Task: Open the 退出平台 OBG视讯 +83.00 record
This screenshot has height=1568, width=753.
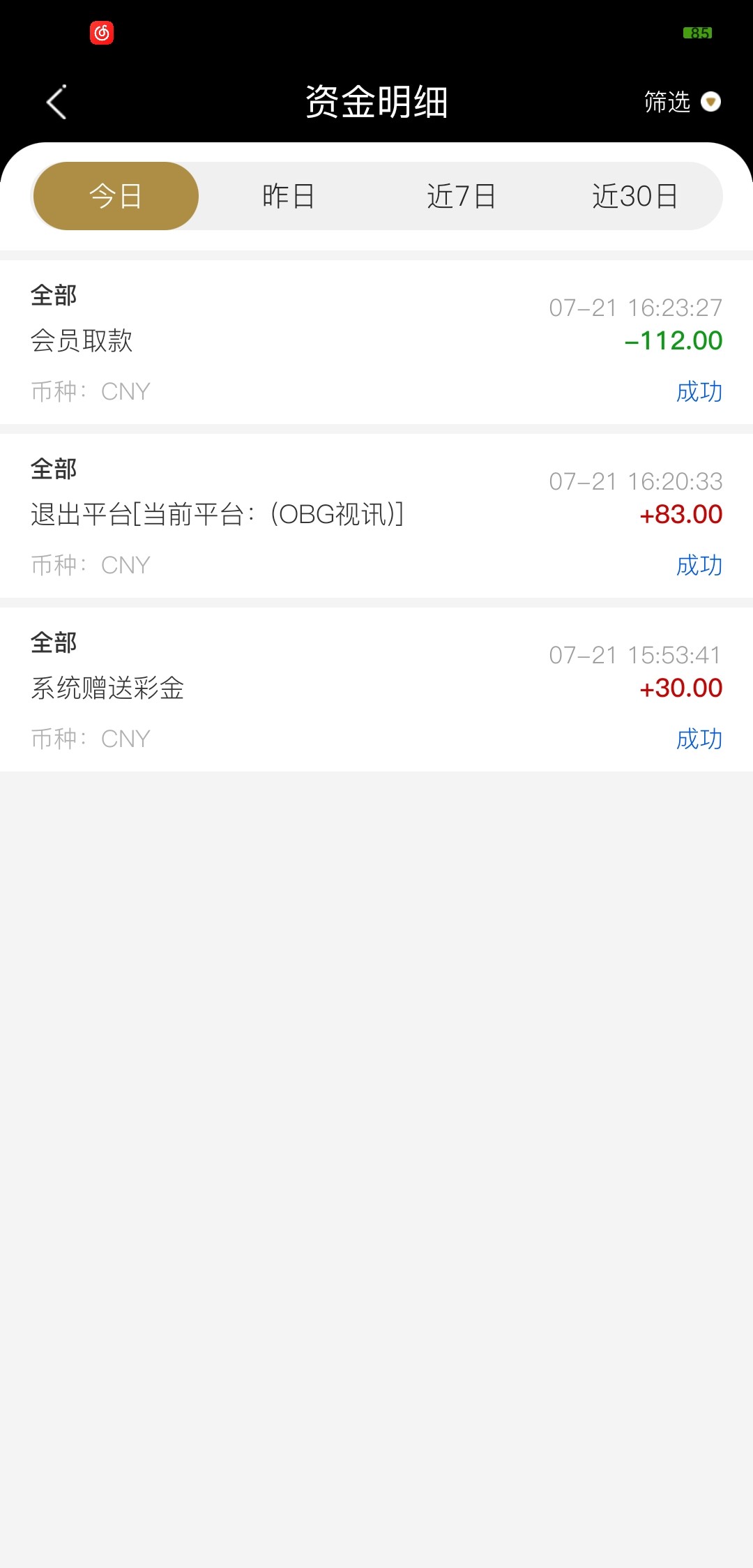Action: point(376,515)
